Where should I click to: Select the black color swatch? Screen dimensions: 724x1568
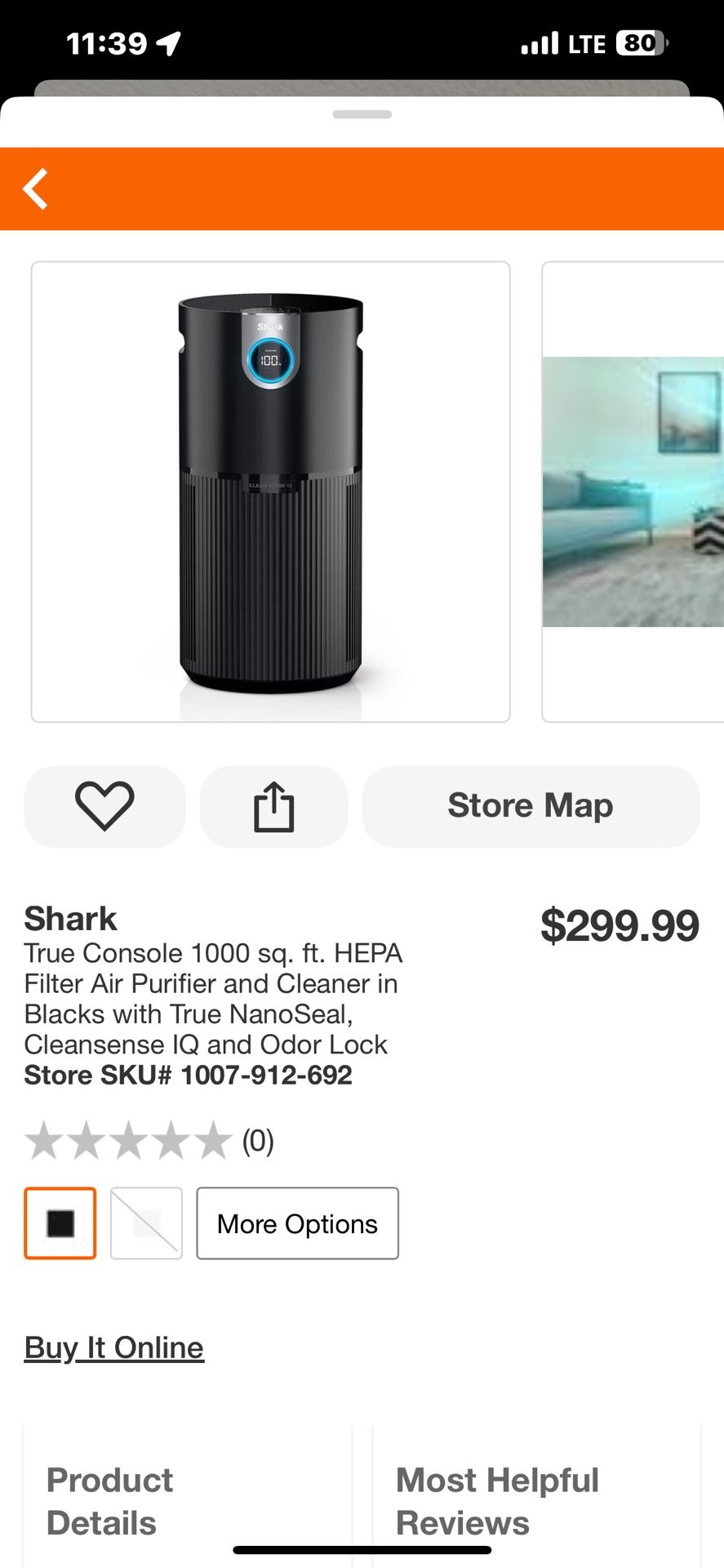click(60, 1223)
